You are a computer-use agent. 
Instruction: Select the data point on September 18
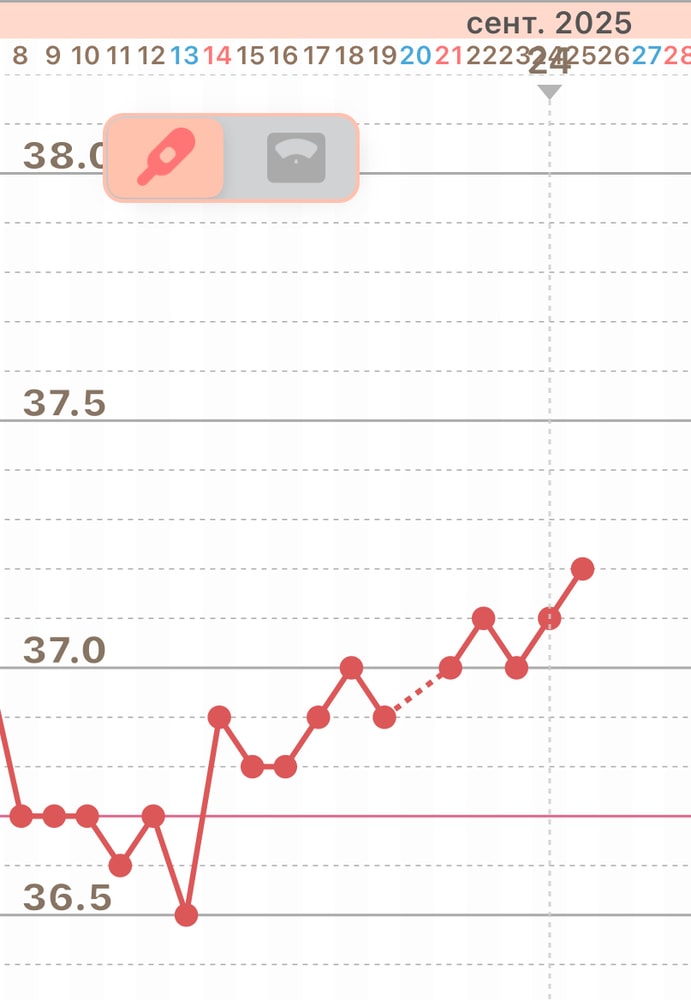click(x=351, y=667)
